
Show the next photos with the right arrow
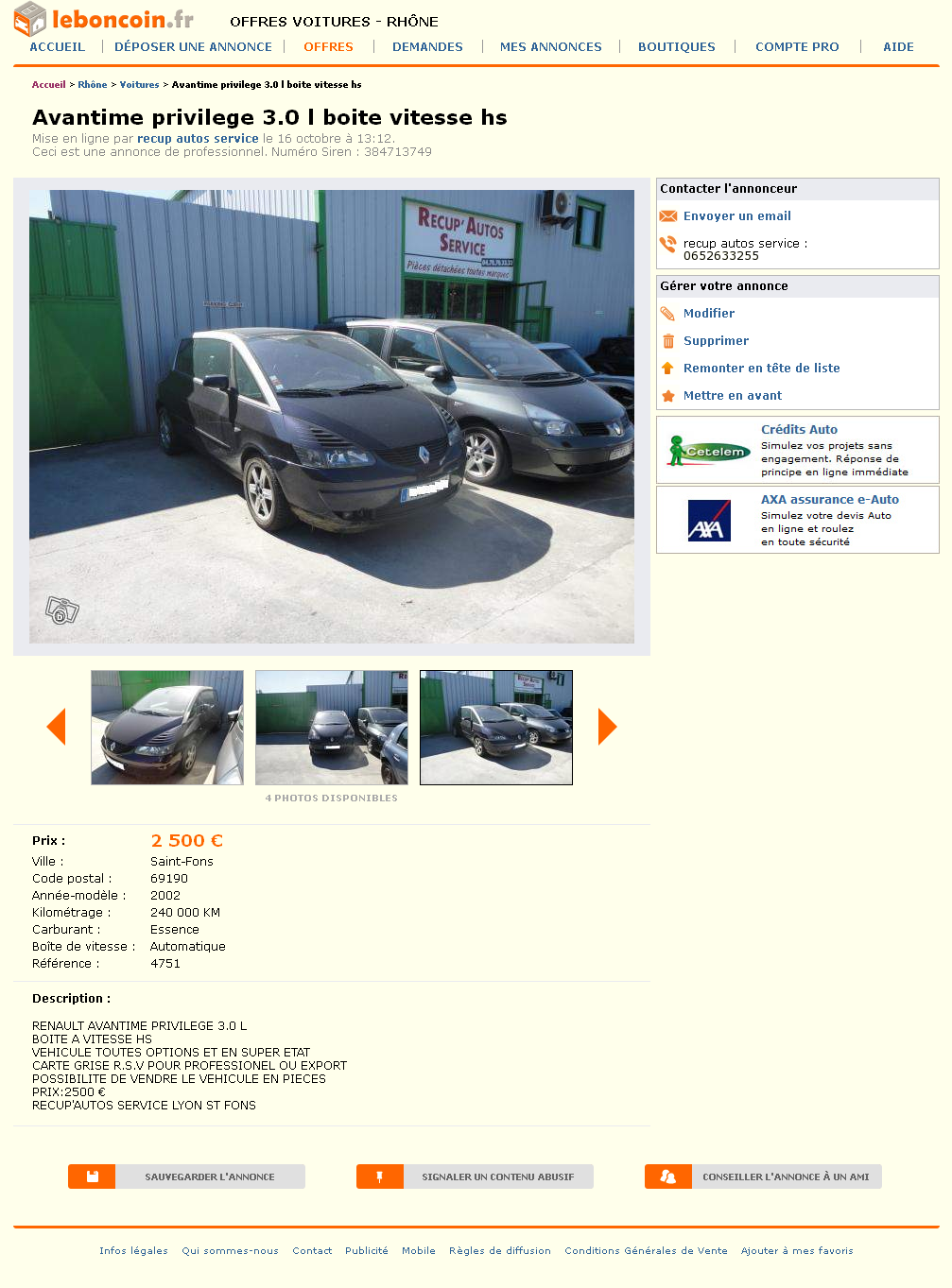point(607,727)
